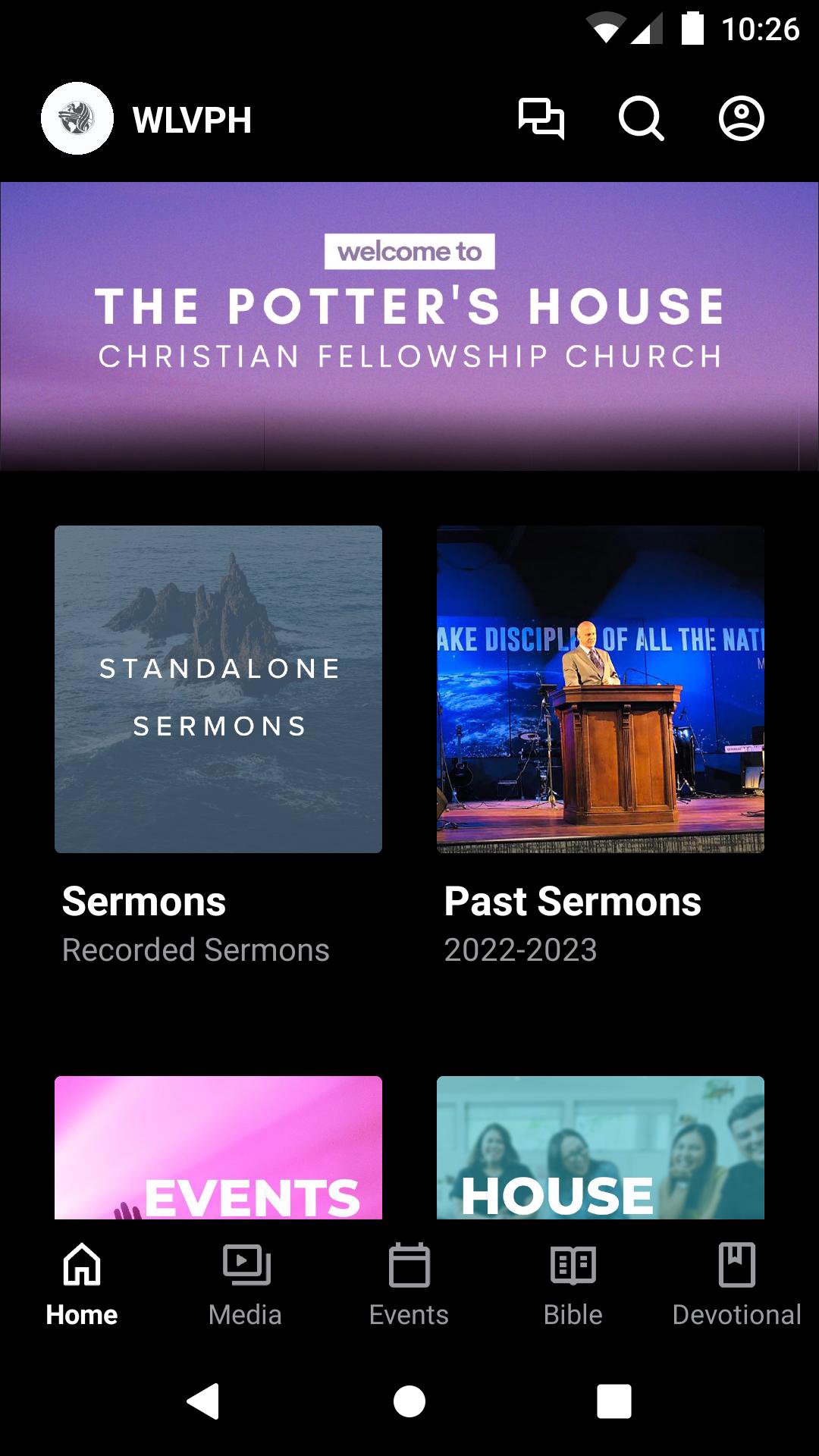Tap the system back button
The height and width of the screenshot is (1456, 819).
[x=204, y=1401]
